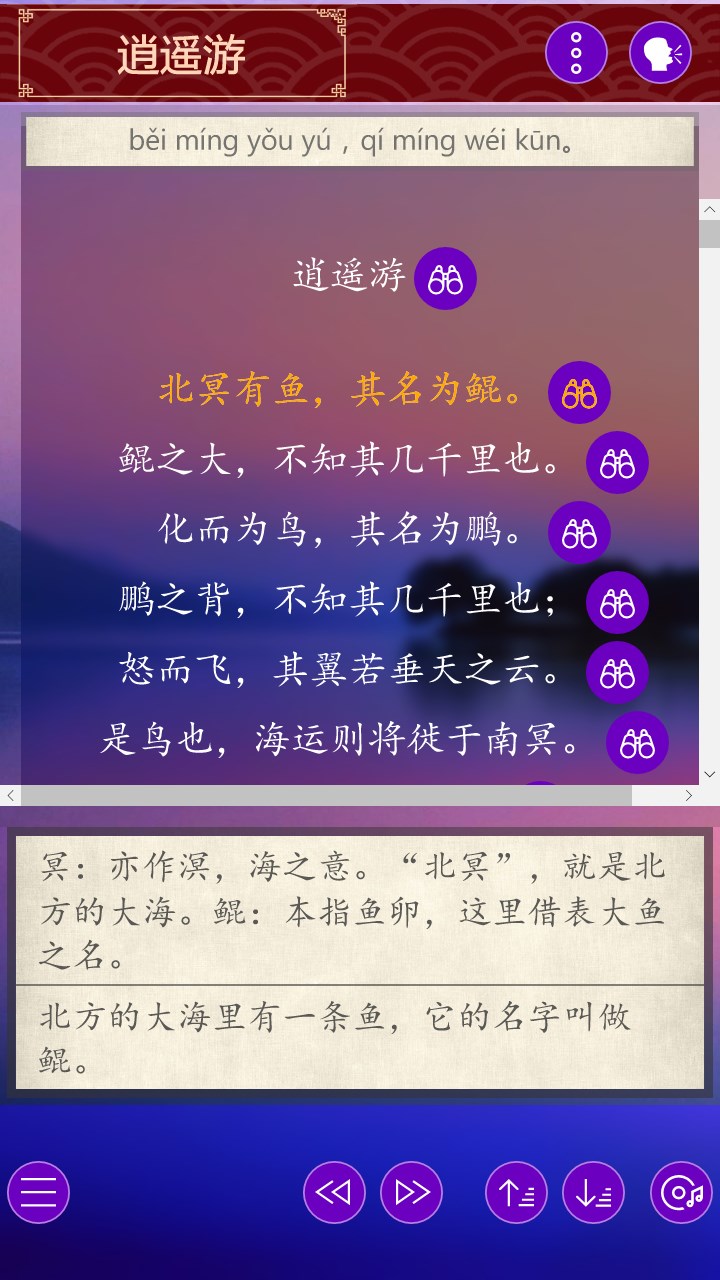The width and height of the screenshot is (720, 1280).
Task: Open the three-dot overflow menu
Action: pyautogui.click(x=576, y=52)
